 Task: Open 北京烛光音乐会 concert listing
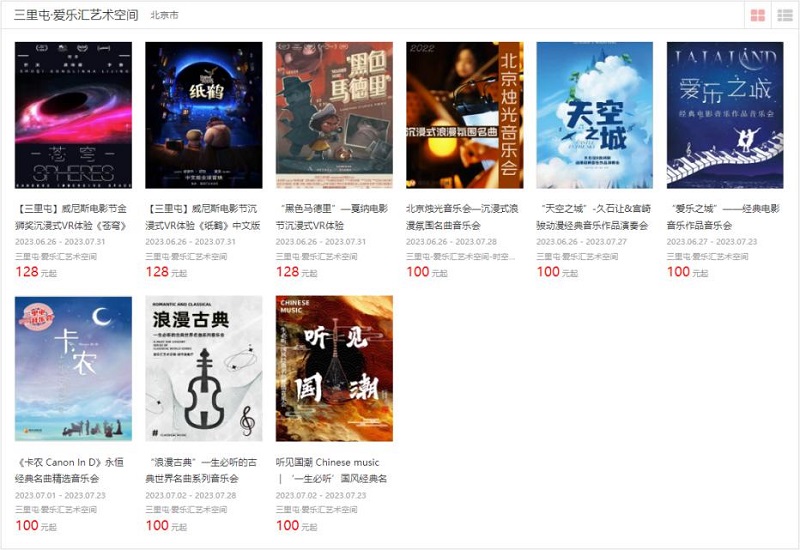pos(465,115)
